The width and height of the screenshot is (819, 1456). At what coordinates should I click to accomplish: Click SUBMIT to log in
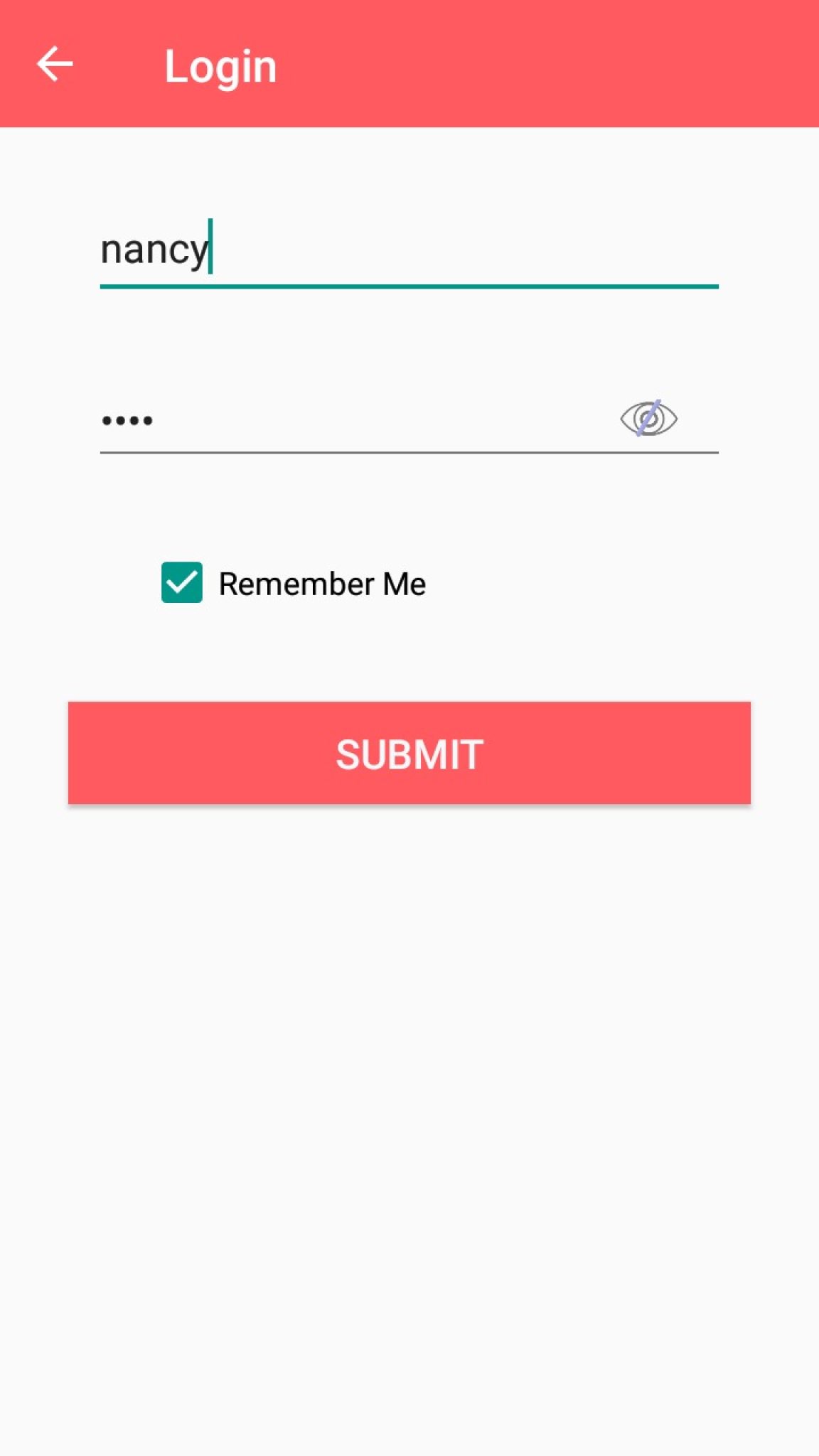409,752
